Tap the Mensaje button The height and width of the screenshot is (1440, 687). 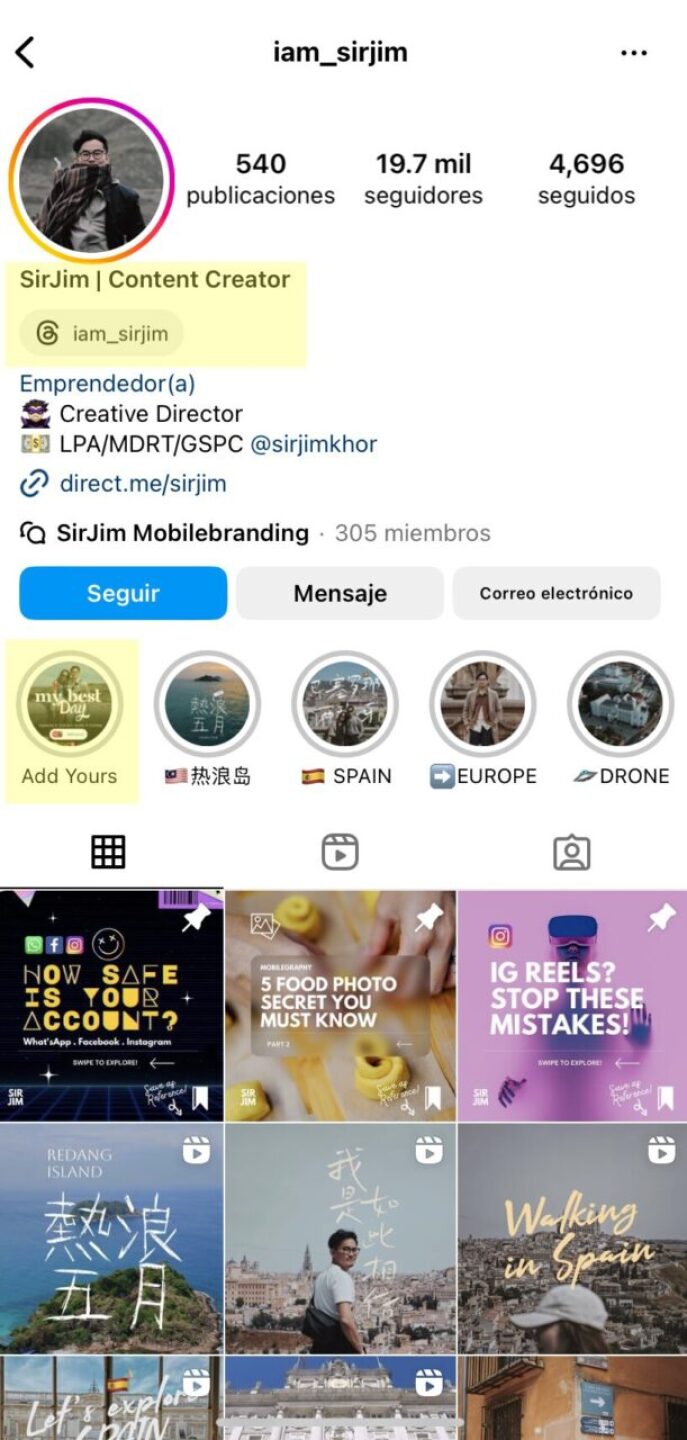coord(340,593)
